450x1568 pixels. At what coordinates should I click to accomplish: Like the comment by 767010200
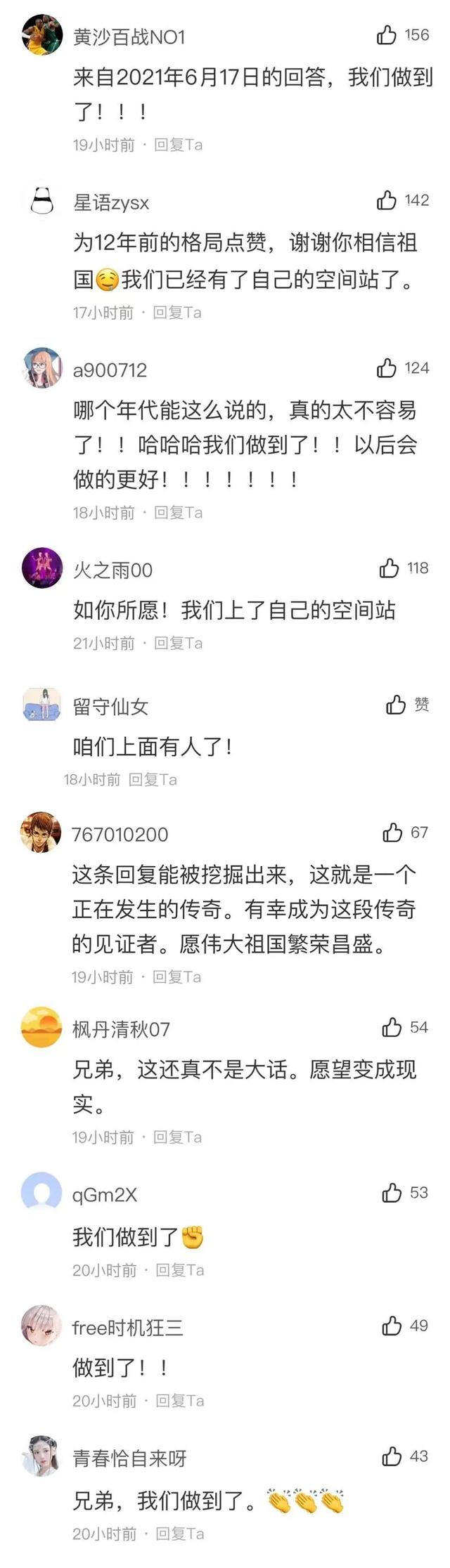tap(392, 833)
